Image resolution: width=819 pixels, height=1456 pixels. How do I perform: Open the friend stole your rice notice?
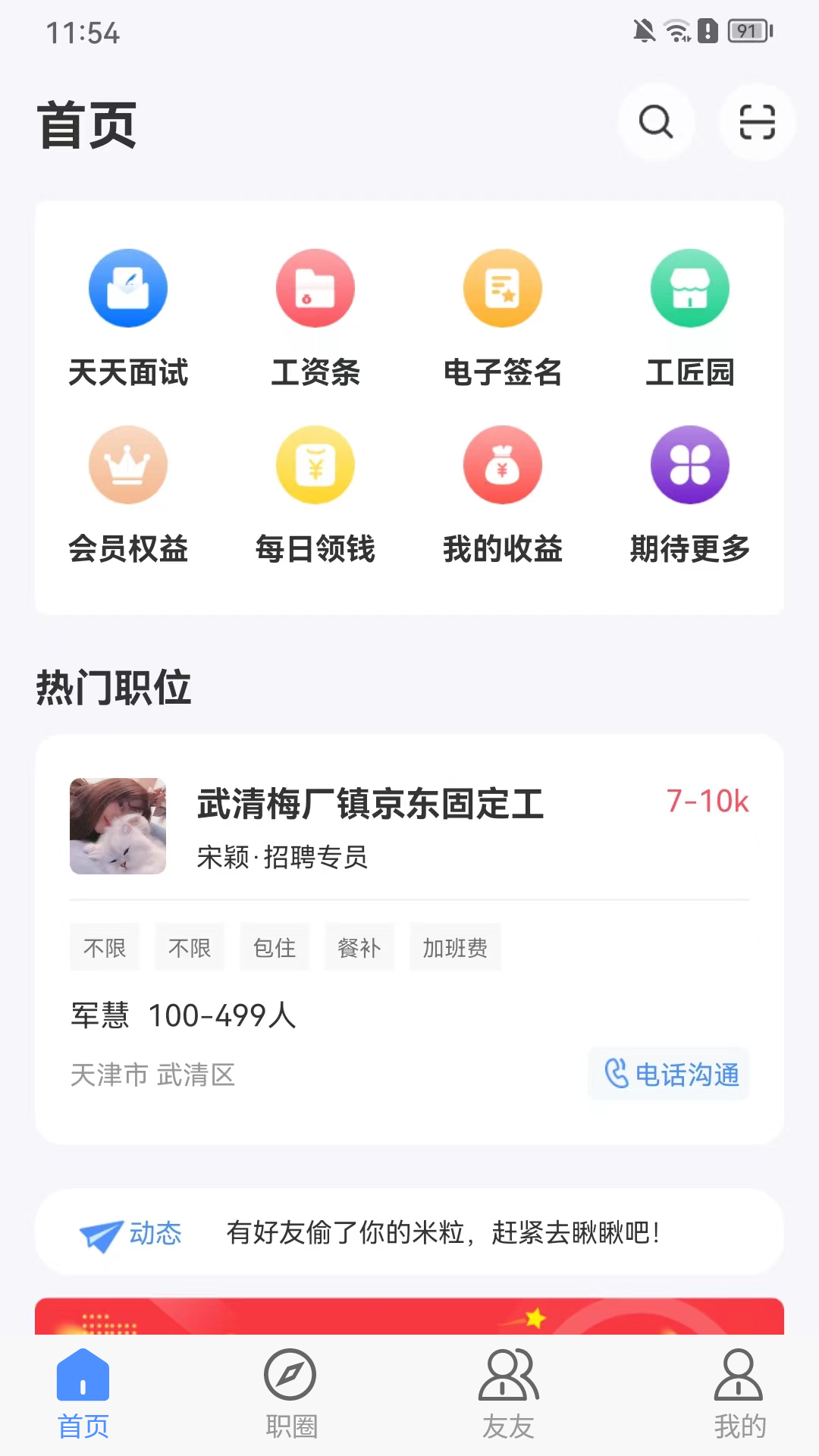tap(444, 1233)
